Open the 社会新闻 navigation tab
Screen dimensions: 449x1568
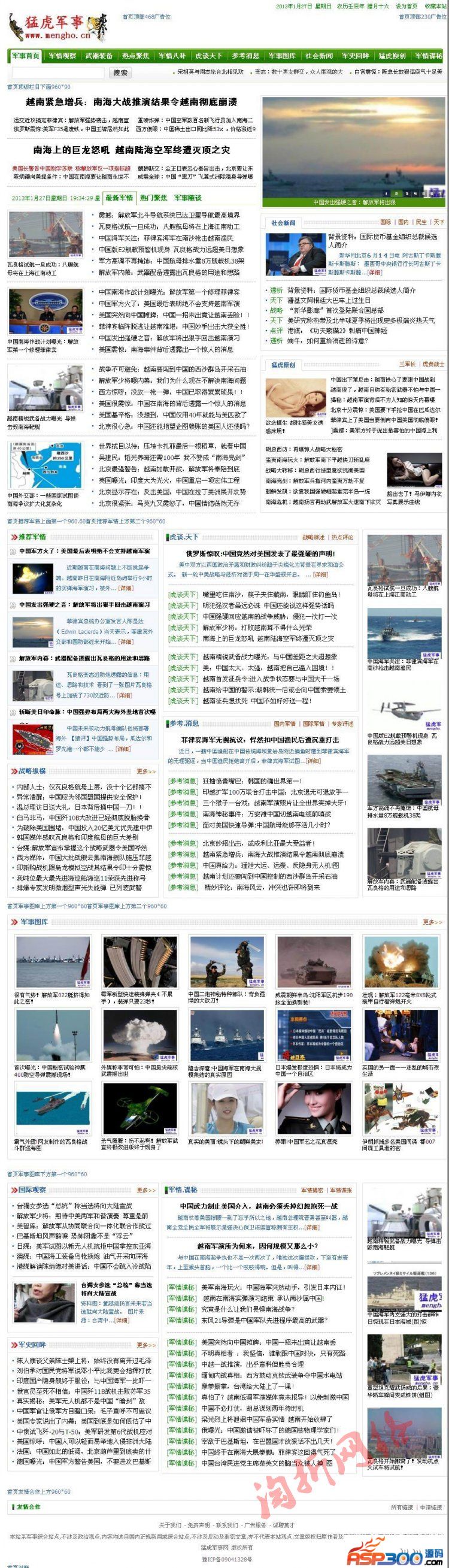pyautogui.click(x=320, y=56)
